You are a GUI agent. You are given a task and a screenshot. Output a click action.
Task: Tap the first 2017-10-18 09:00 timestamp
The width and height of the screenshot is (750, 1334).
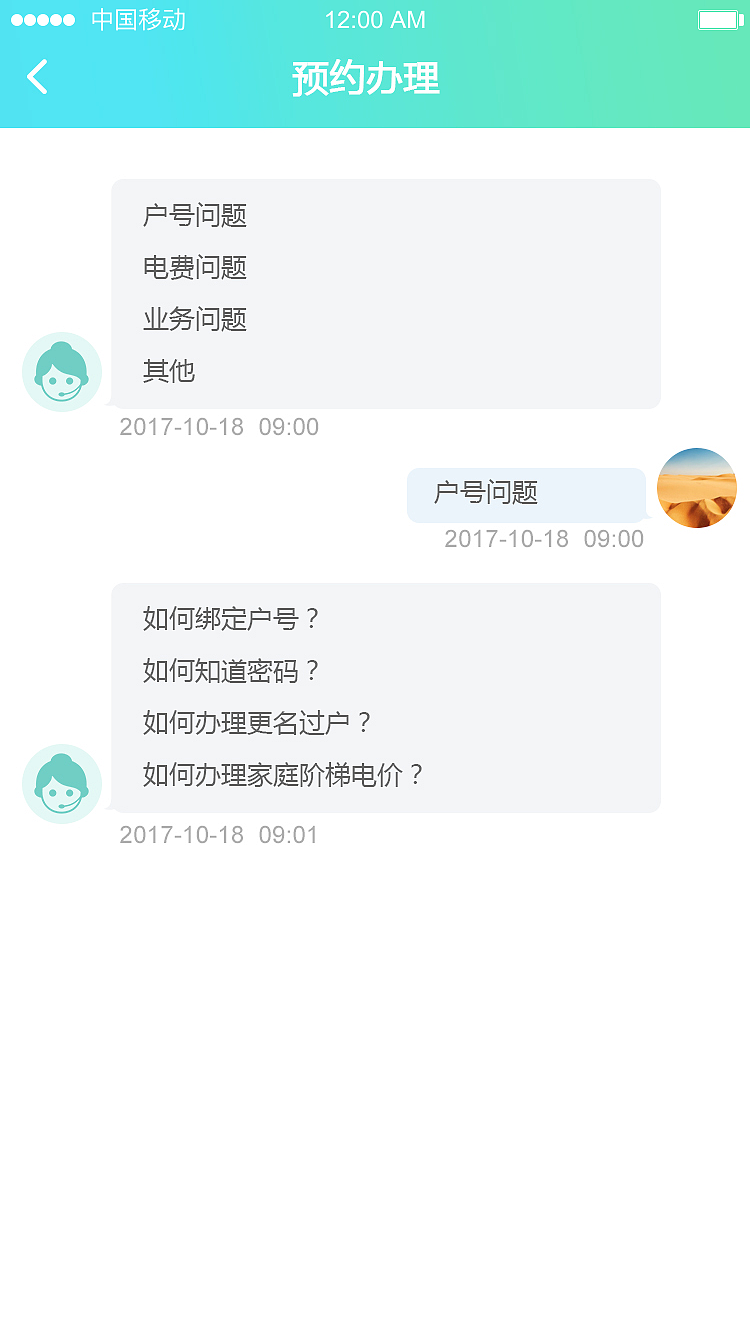218,426
